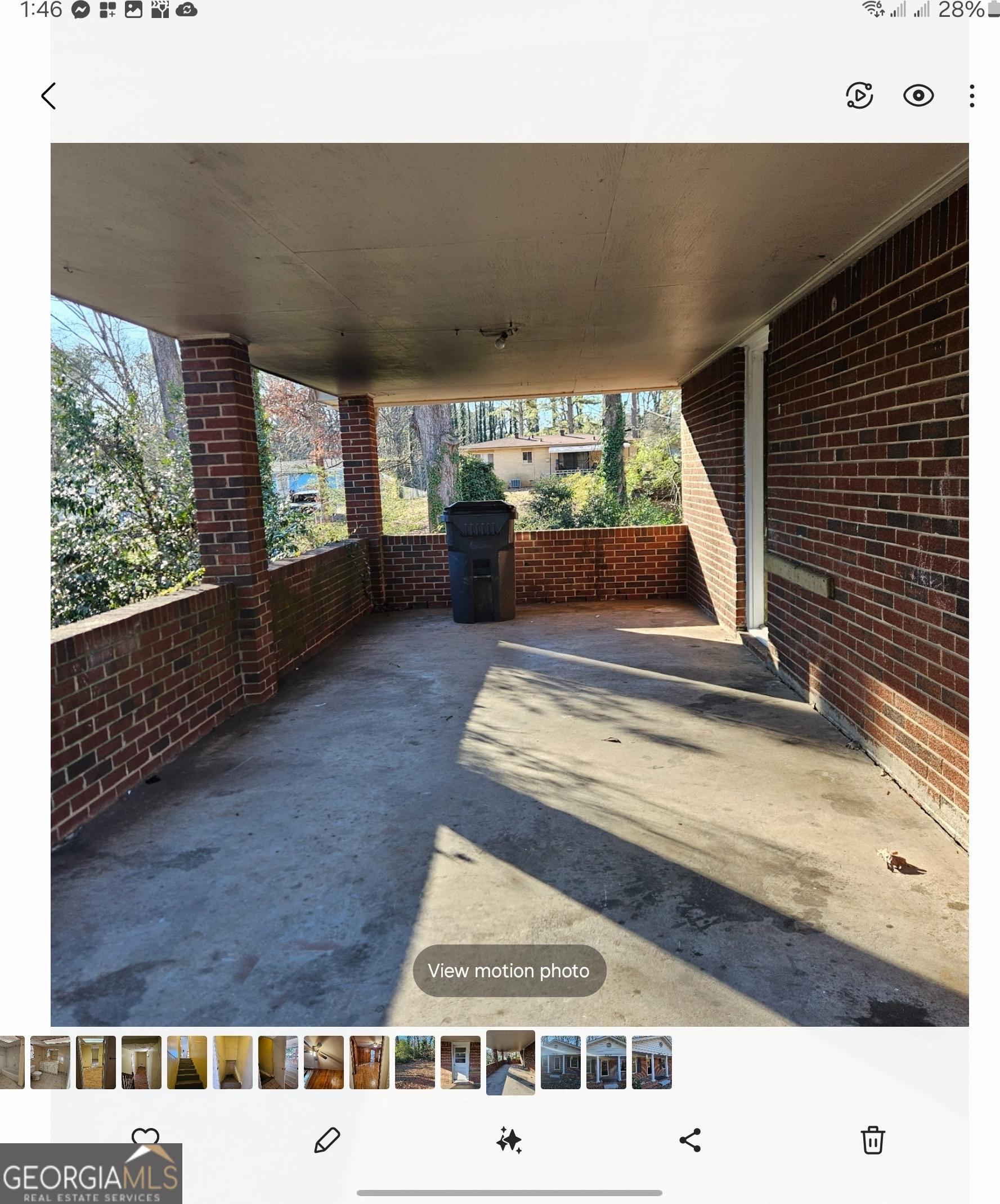
Task: Play the motion photo icon
Action: click(859, 96)
